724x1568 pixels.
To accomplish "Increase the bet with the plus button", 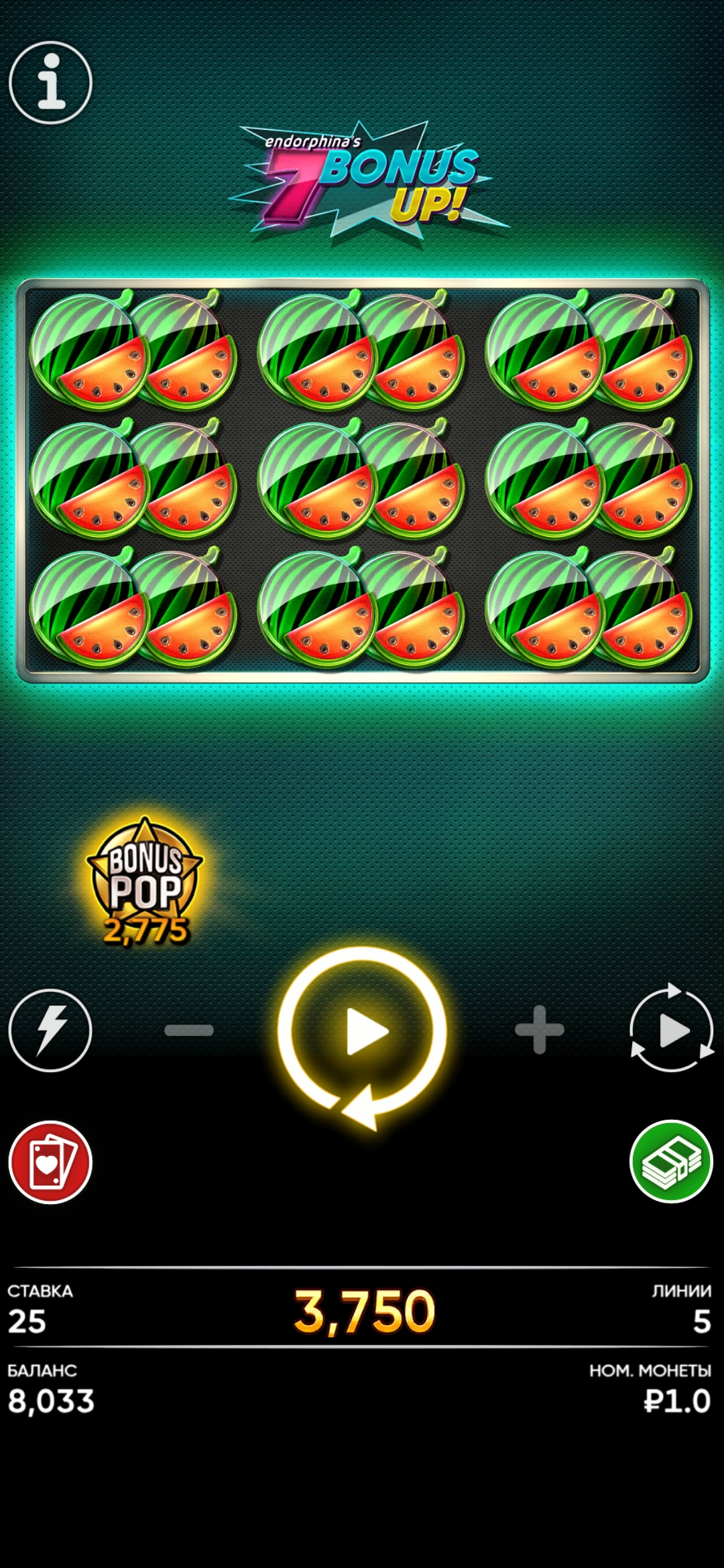I will (x=540, y=1030).
